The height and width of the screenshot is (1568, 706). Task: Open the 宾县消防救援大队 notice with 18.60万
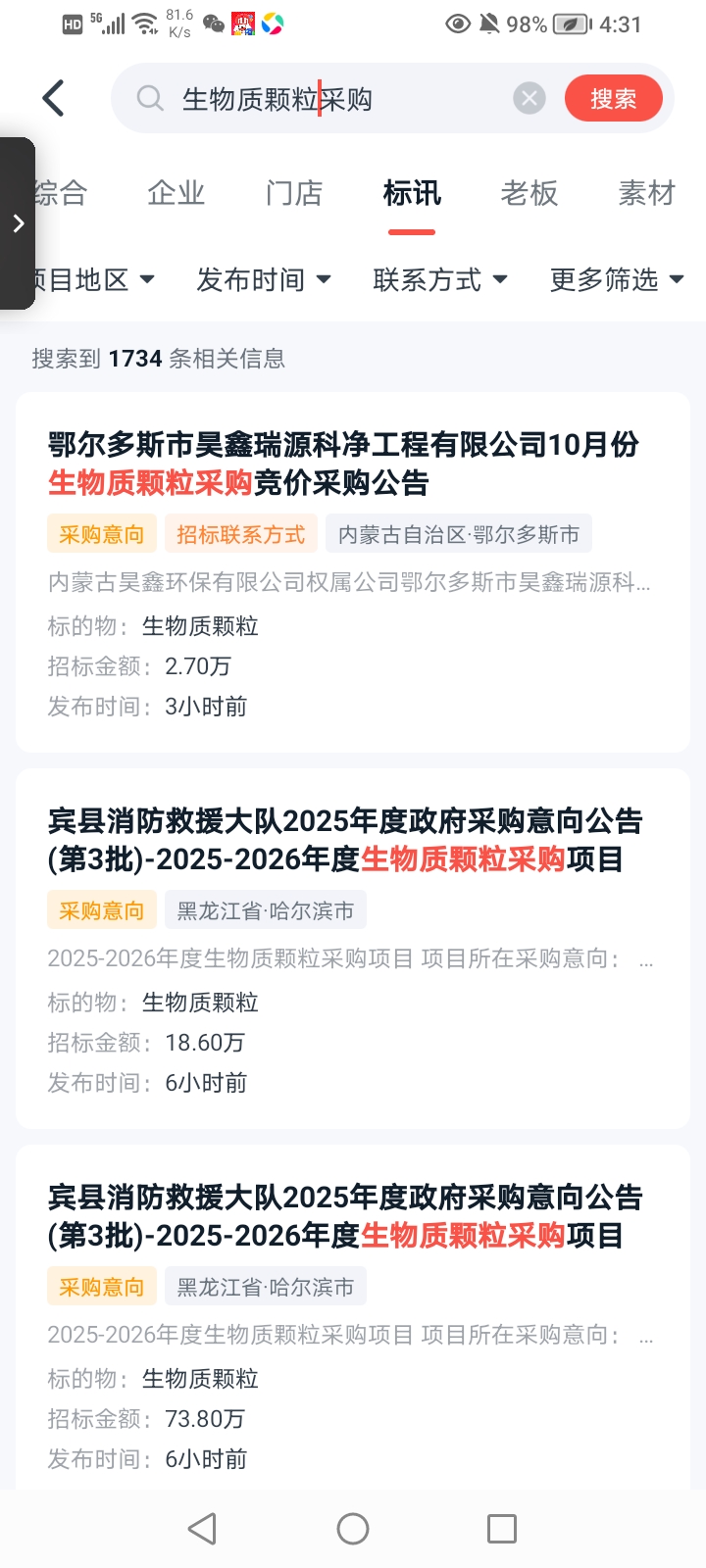(x=343, y=840)
